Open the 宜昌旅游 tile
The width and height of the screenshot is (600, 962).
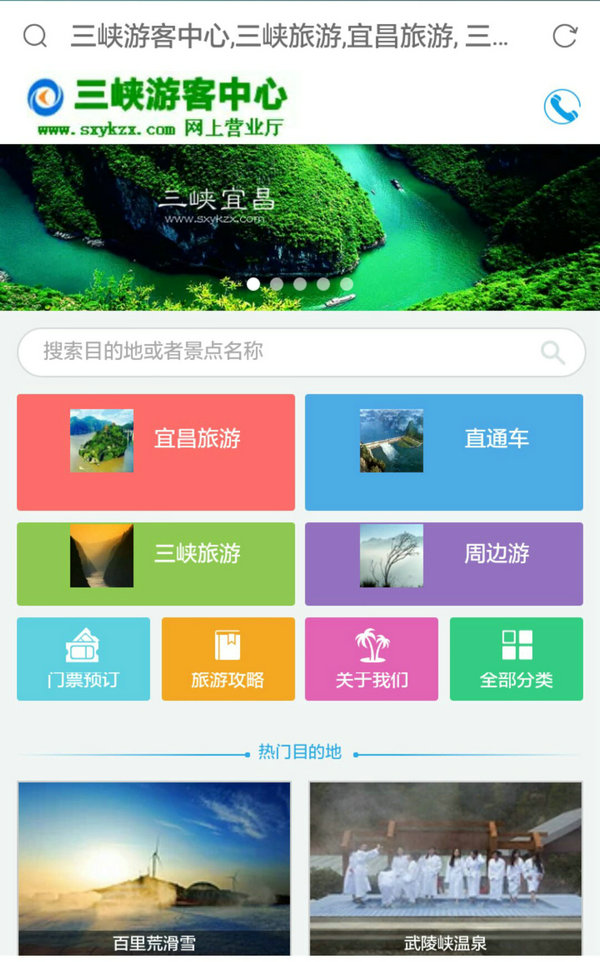click(x=156, y=452)
